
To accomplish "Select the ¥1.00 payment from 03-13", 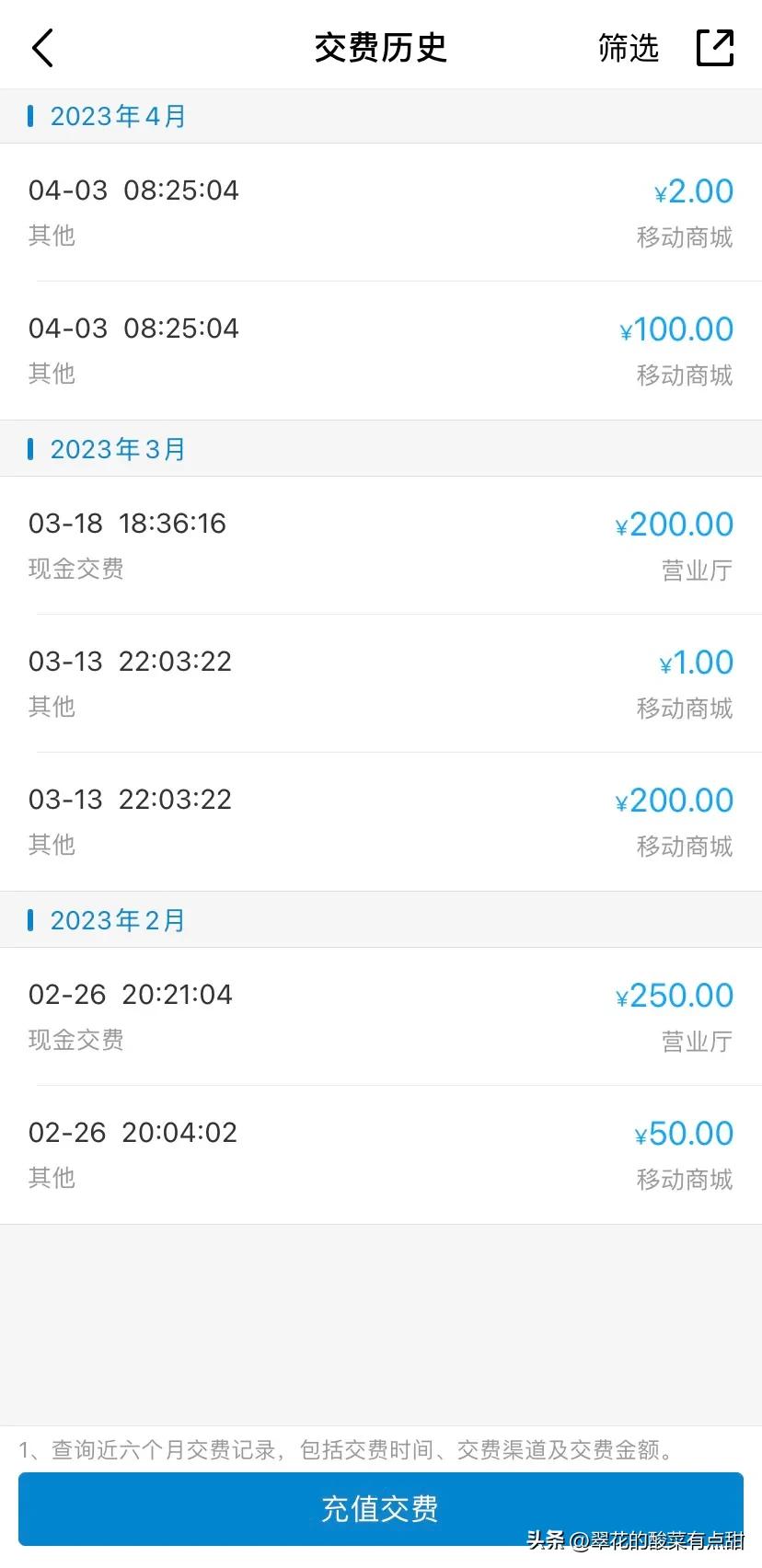I will tap(381, 683).
